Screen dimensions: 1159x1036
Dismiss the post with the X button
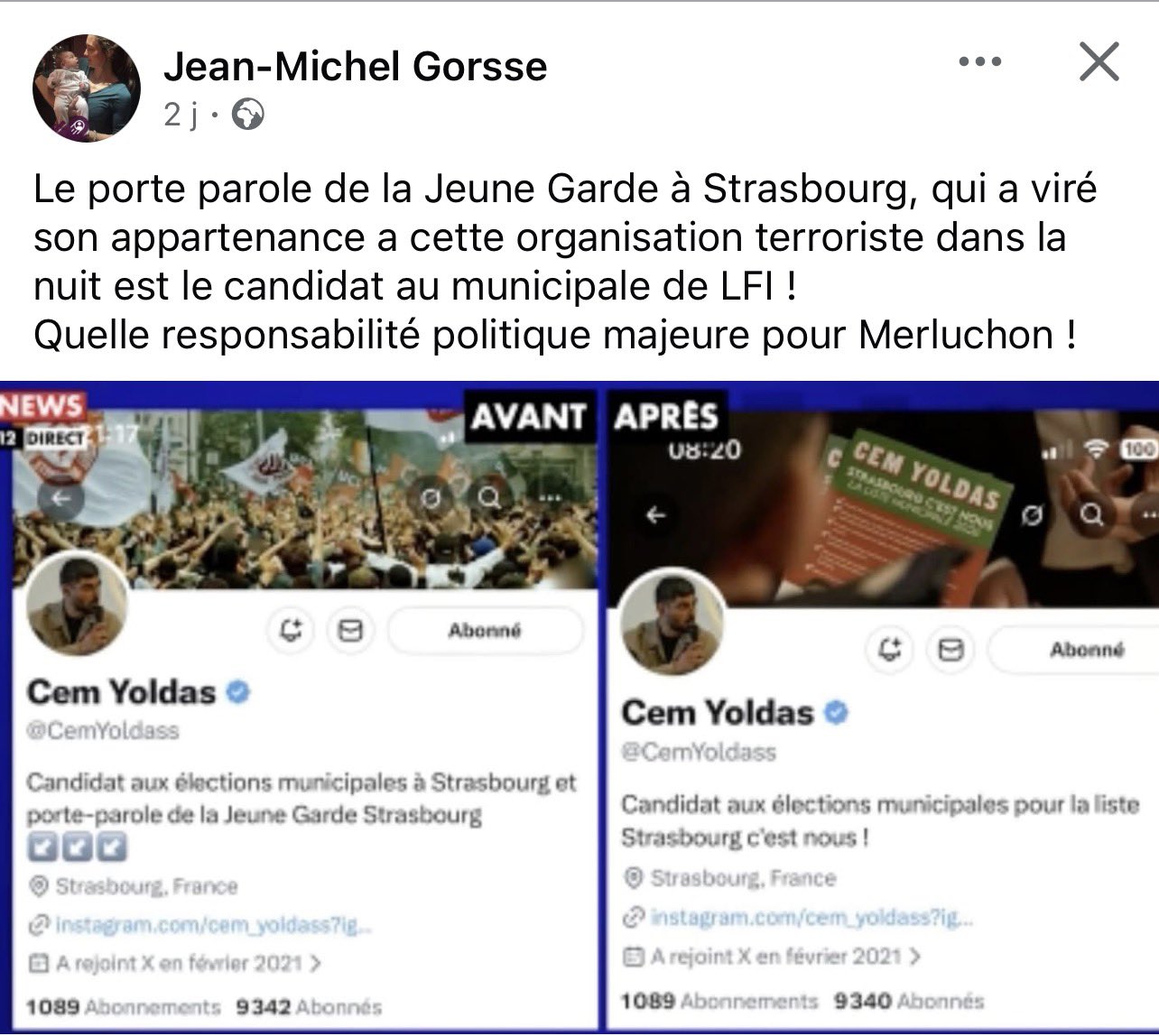click(1099, 62)
